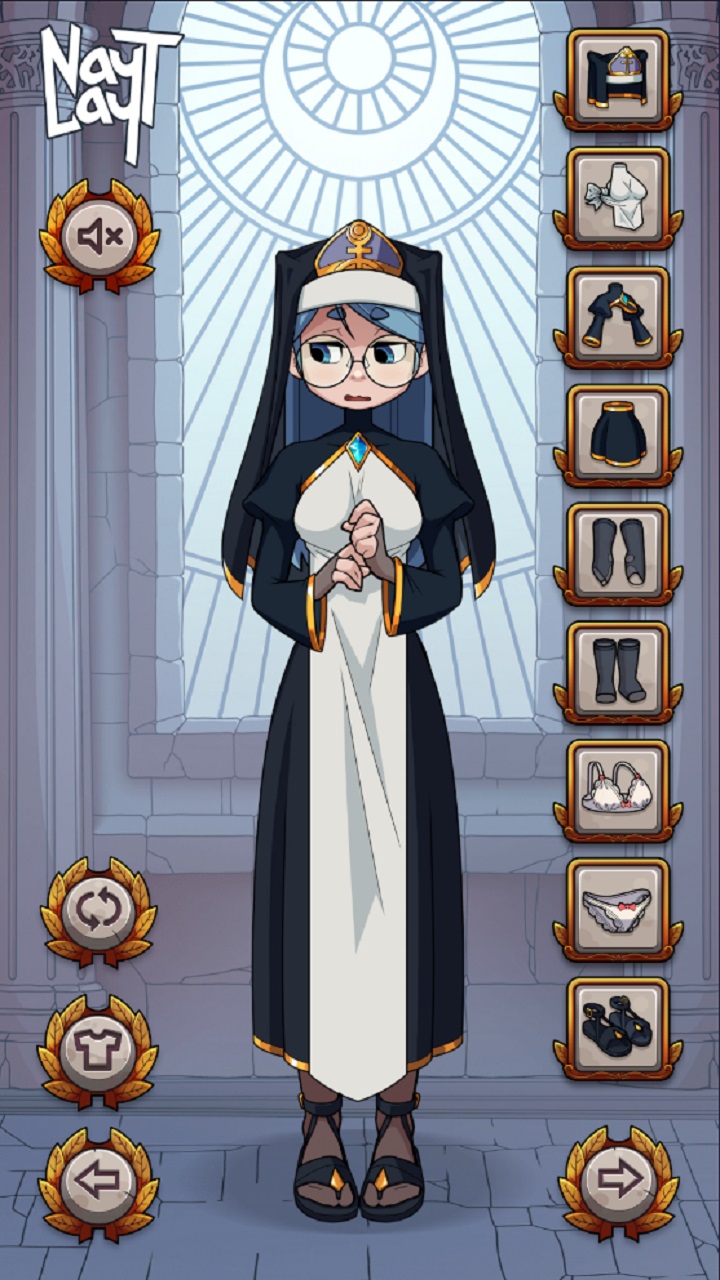Select the dark stockings item

618,671
